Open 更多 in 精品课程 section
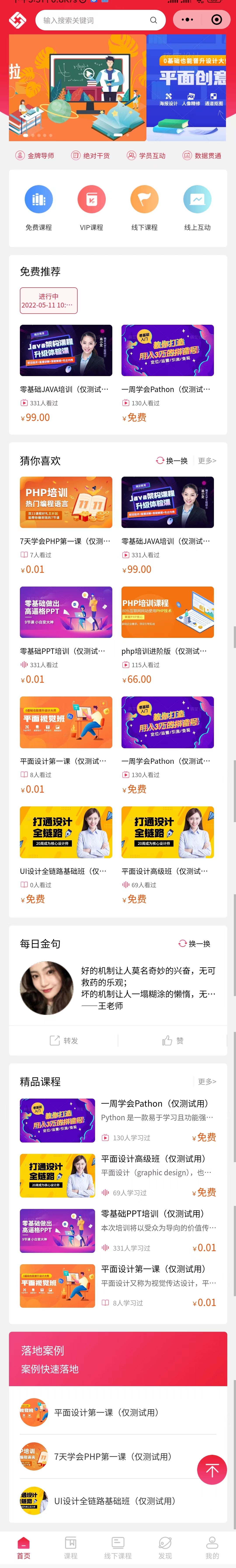Screen dimensions: 236x1568 coord(207,1082)
